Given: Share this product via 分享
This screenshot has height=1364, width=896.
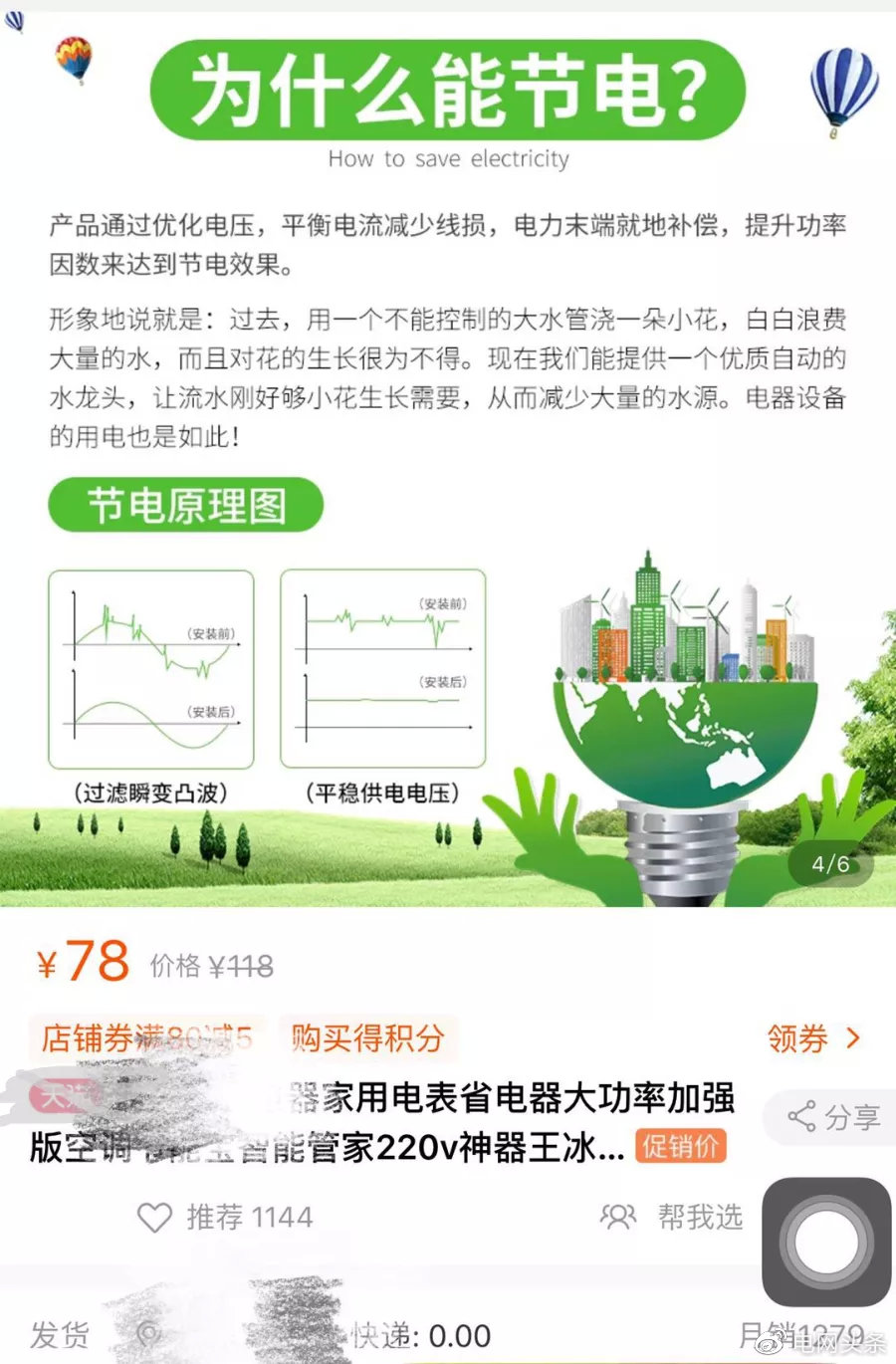Looking at the screenshot, I should [x=834, y=1117].
